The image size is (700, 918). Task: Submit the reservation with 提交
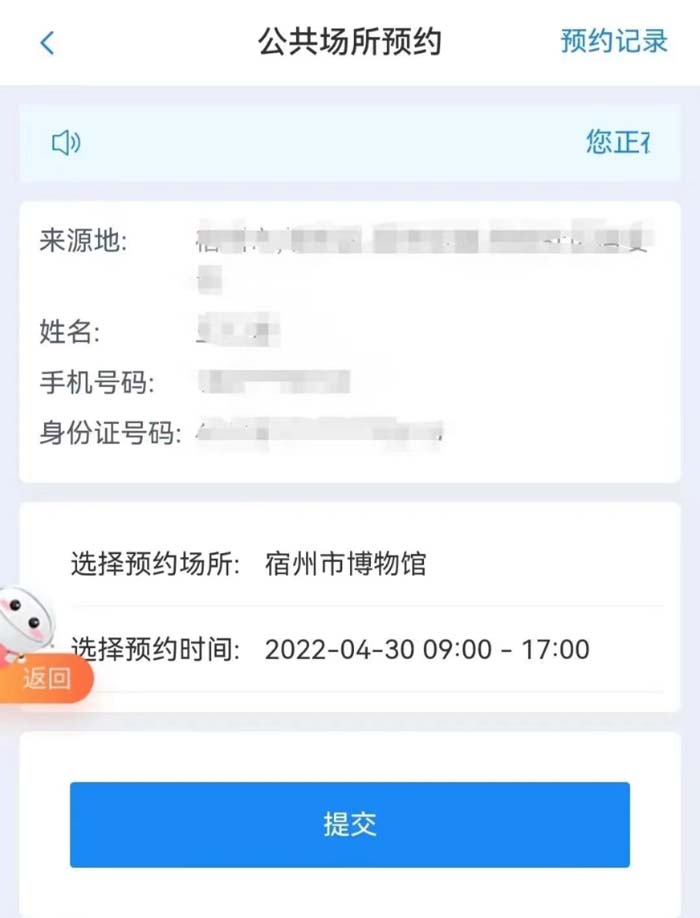pos(350,825)
